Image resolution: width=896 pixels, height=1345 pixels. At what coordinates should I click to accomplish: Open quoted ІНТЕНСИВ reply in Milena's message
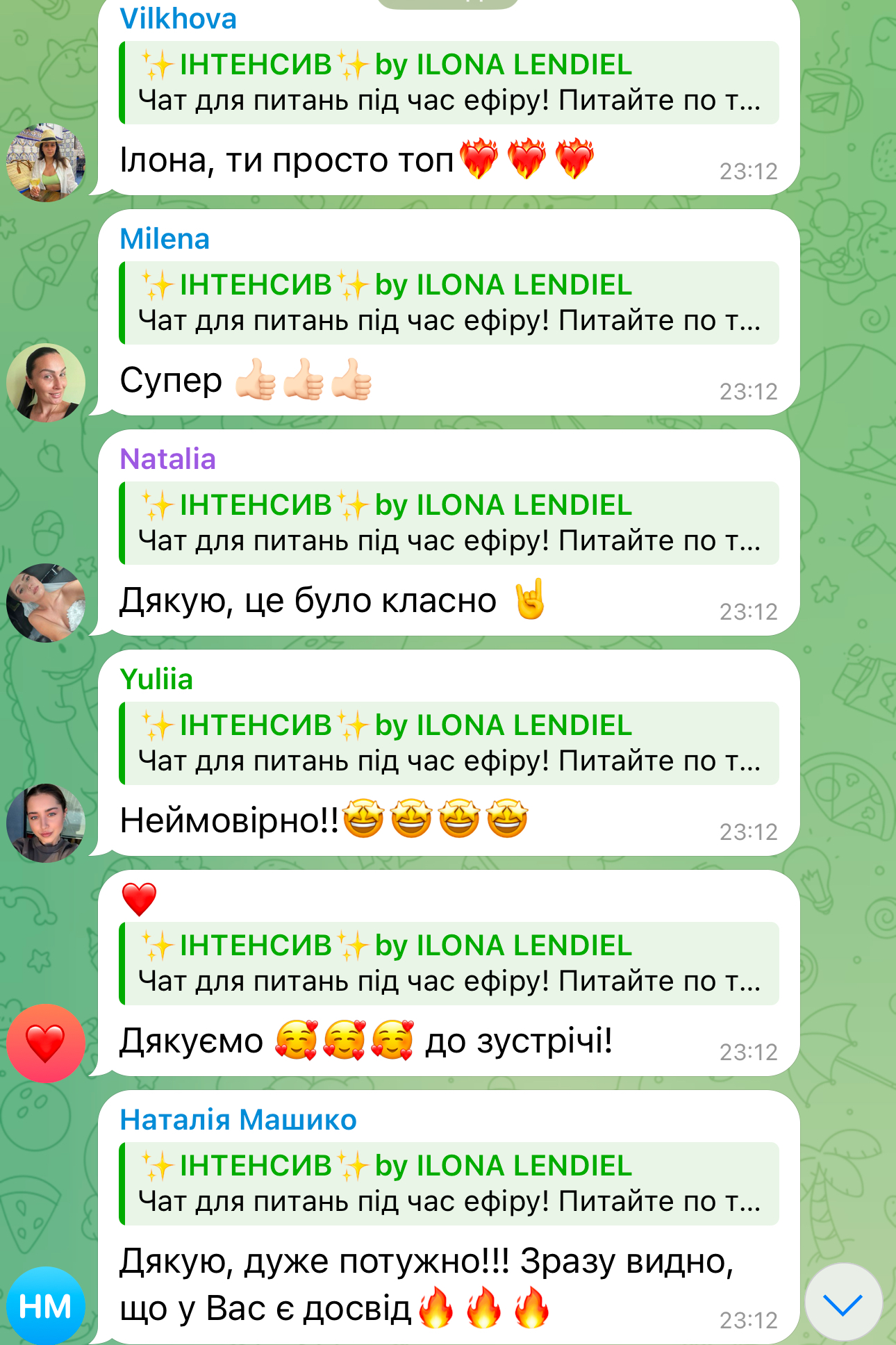449,303
